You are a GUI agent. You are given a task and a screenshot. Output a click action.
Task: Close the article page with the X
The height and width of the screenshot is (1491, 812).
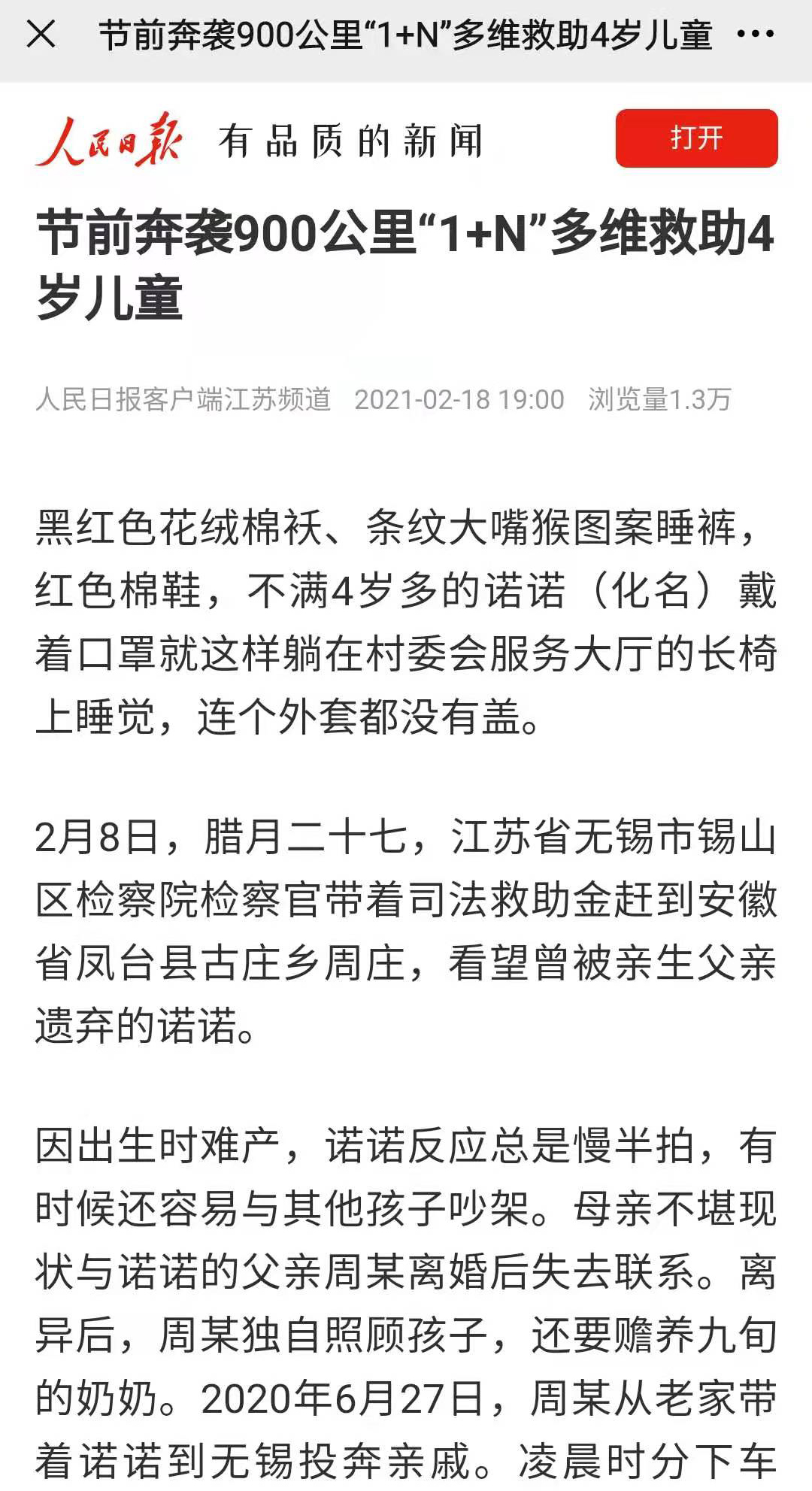pyautogui.click(x=41, y=34)
